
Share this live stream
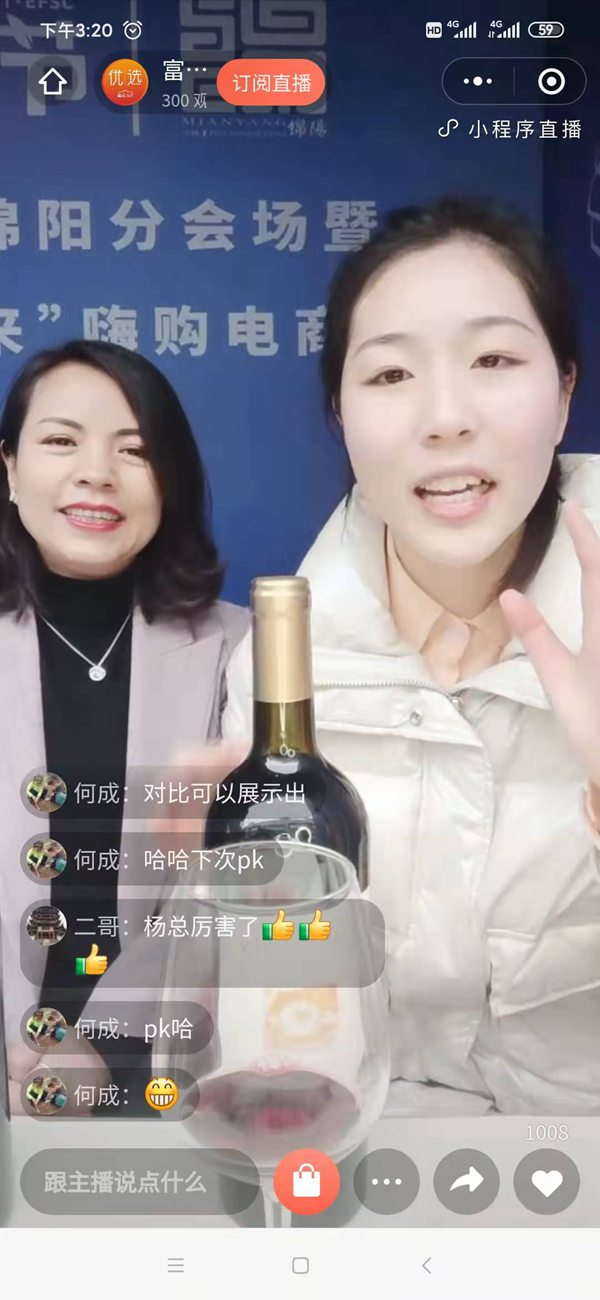[x=466, y=1182]
